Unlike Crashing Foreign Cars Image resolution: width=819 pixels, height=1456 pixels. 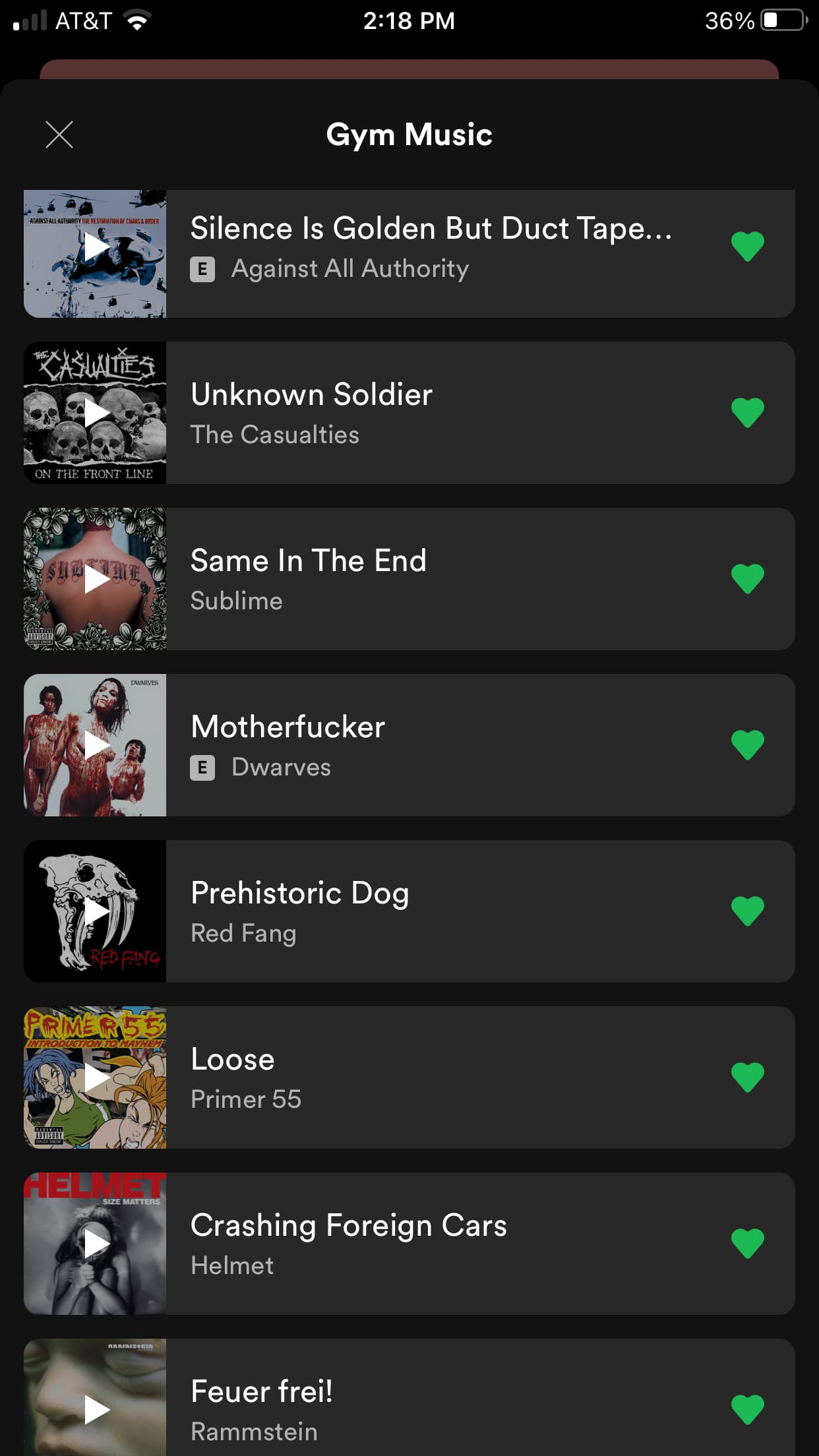[747, 1243]
